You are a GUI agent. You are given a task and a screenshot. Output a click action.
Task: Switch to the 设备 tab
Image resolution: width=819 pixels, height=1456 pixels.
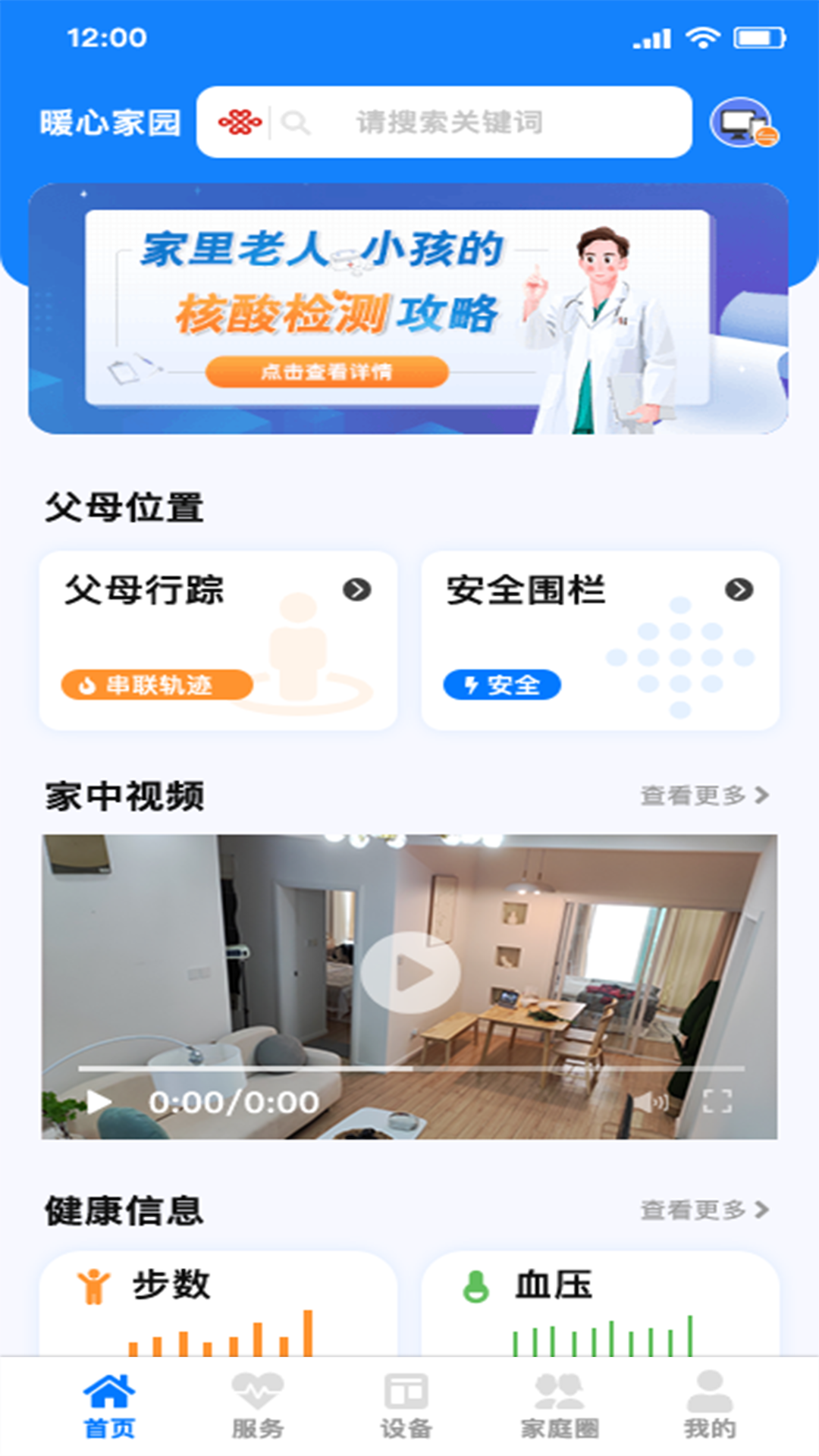click(406, 1405)
